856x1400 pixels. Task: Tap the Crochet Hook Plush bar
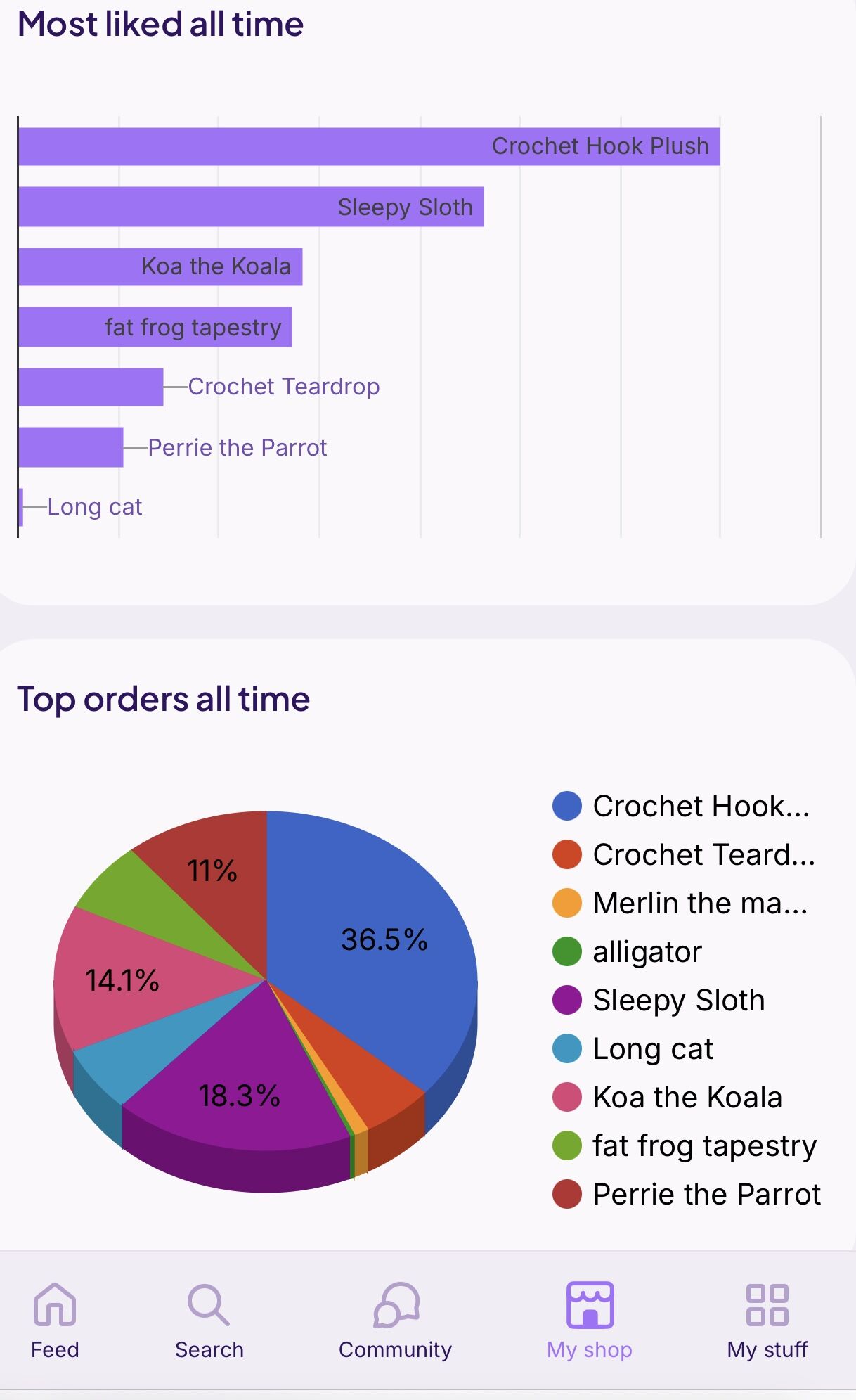tap(369, 146)
